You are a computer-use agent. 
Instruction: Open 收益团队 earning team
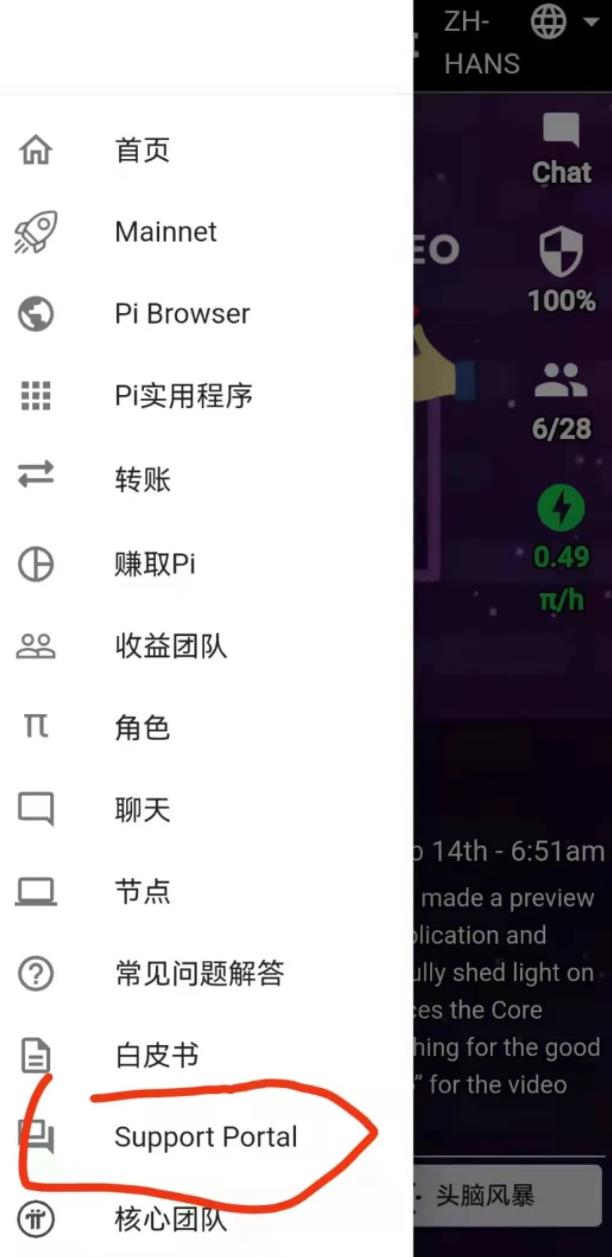[x=170, y=646]
